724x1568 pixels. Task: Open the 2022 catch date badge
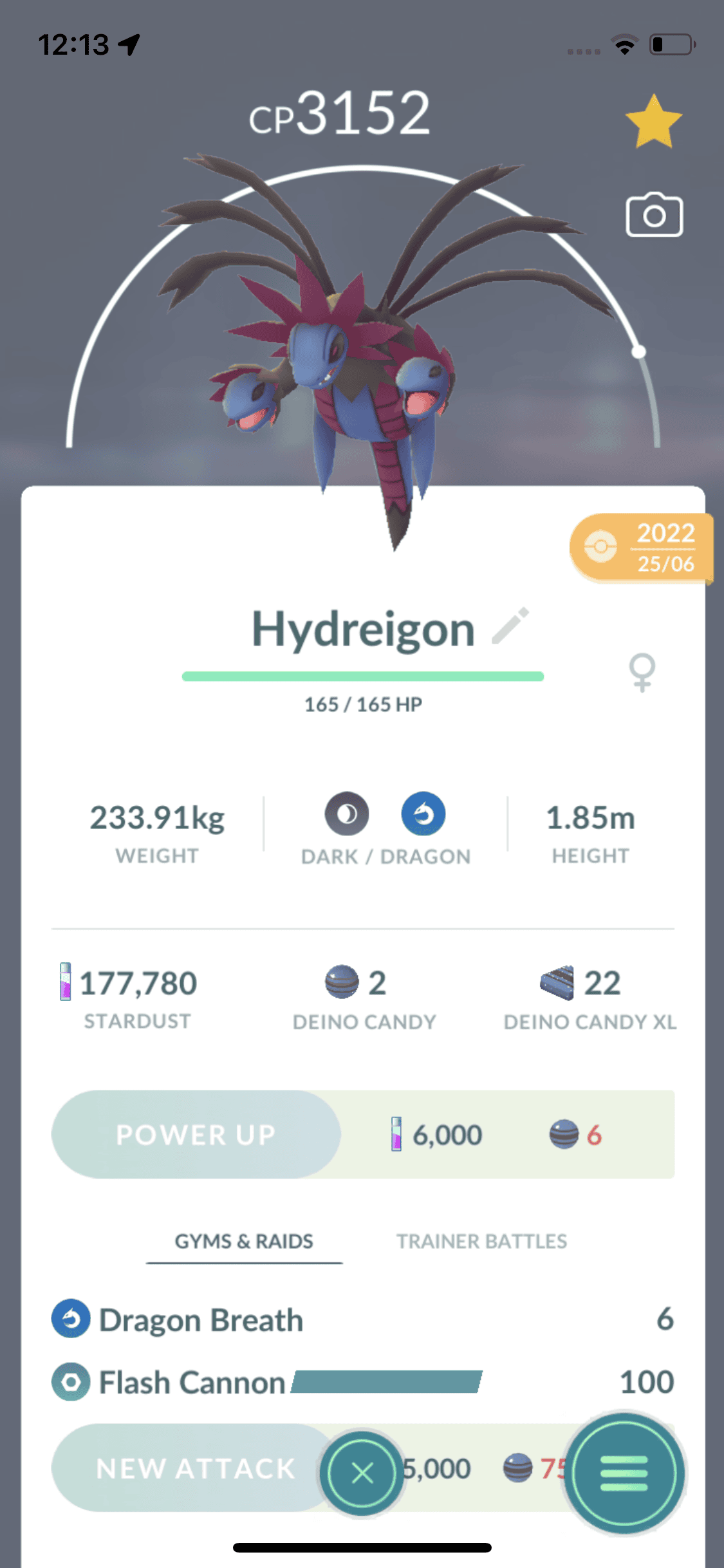pyautogui.click(x=642, y=548)
